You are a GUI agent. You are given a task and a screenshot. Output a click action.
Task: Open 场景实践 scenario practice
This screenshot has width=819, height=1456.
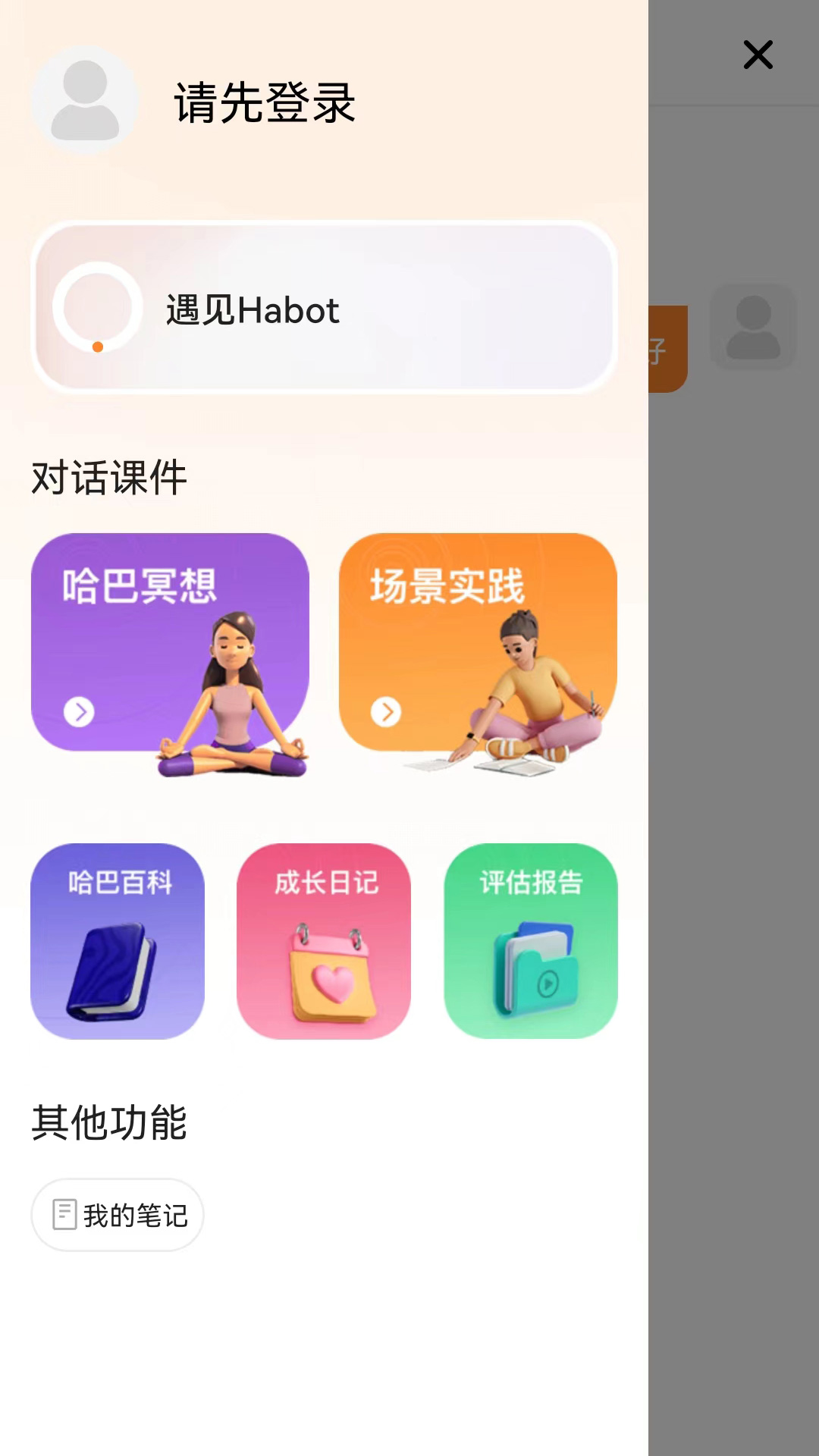click(478, 643)
